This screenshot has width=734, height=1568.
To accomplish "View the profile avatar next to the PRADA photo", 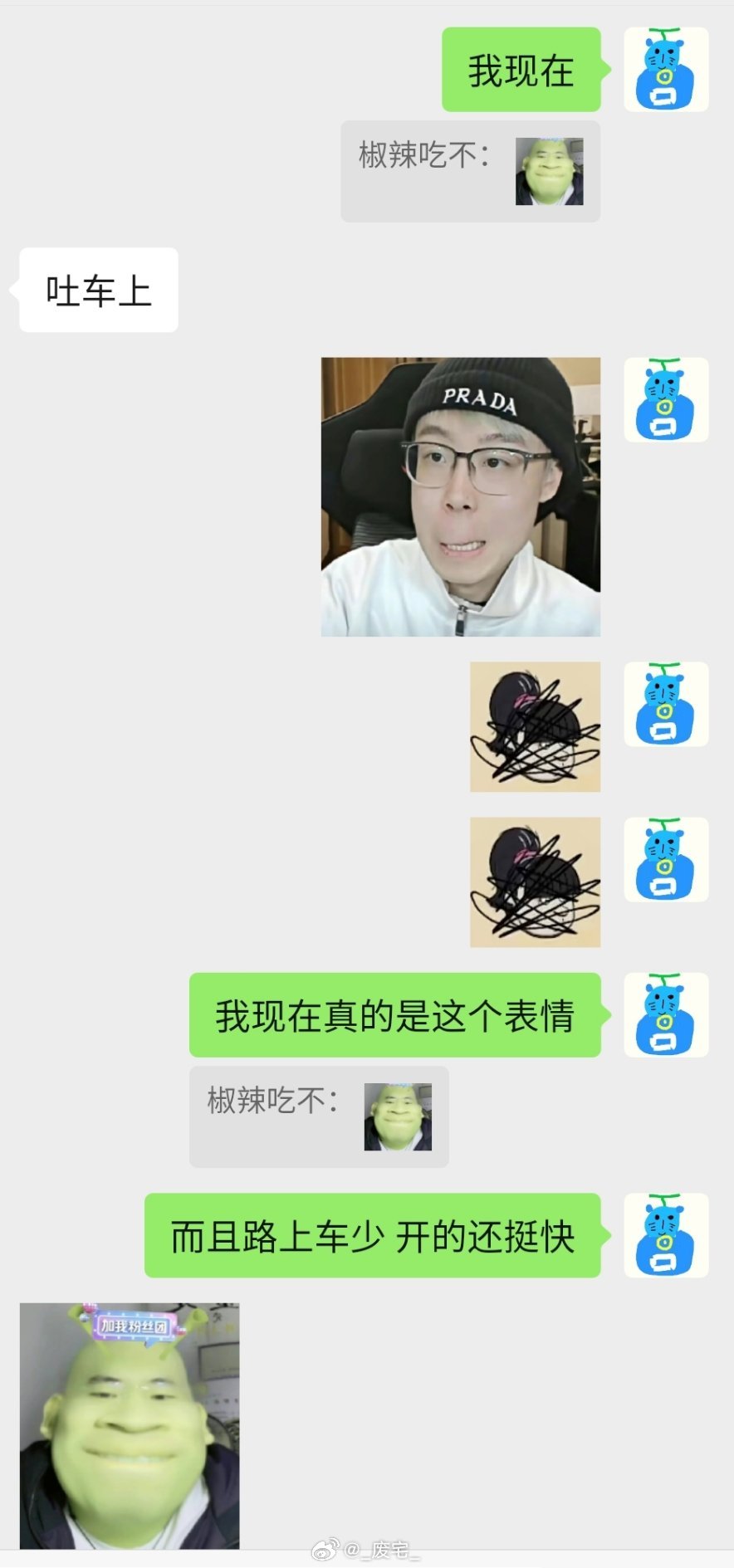I will 666,399.
